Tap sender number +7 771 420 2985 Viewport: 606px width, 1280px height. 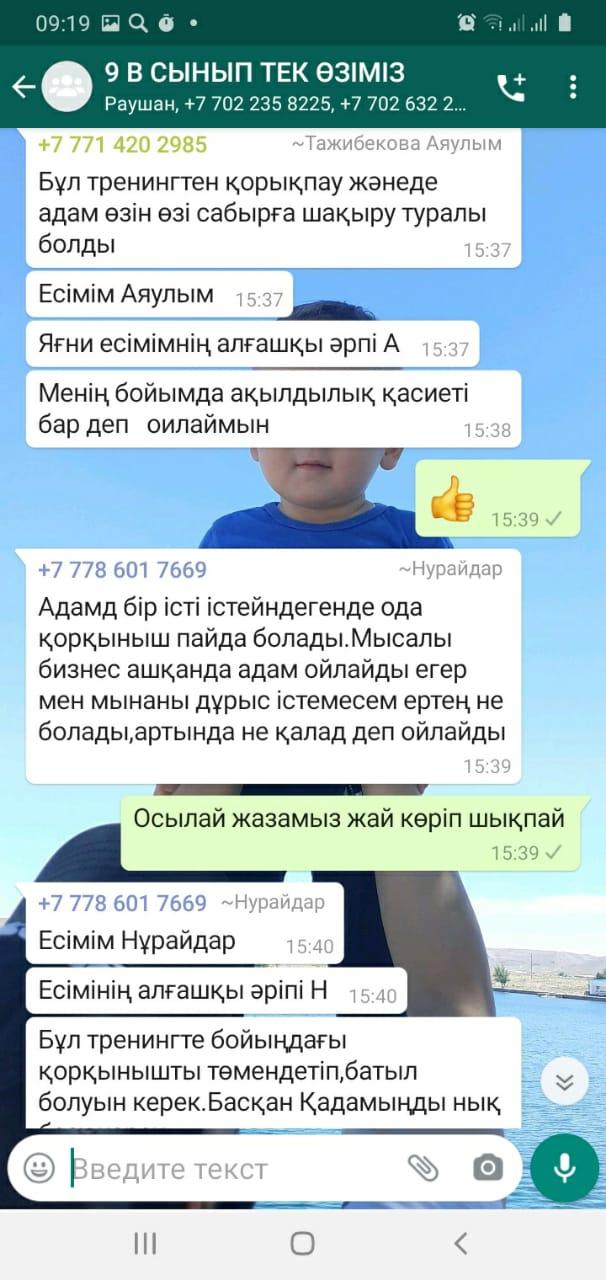[x=122, y=144]
